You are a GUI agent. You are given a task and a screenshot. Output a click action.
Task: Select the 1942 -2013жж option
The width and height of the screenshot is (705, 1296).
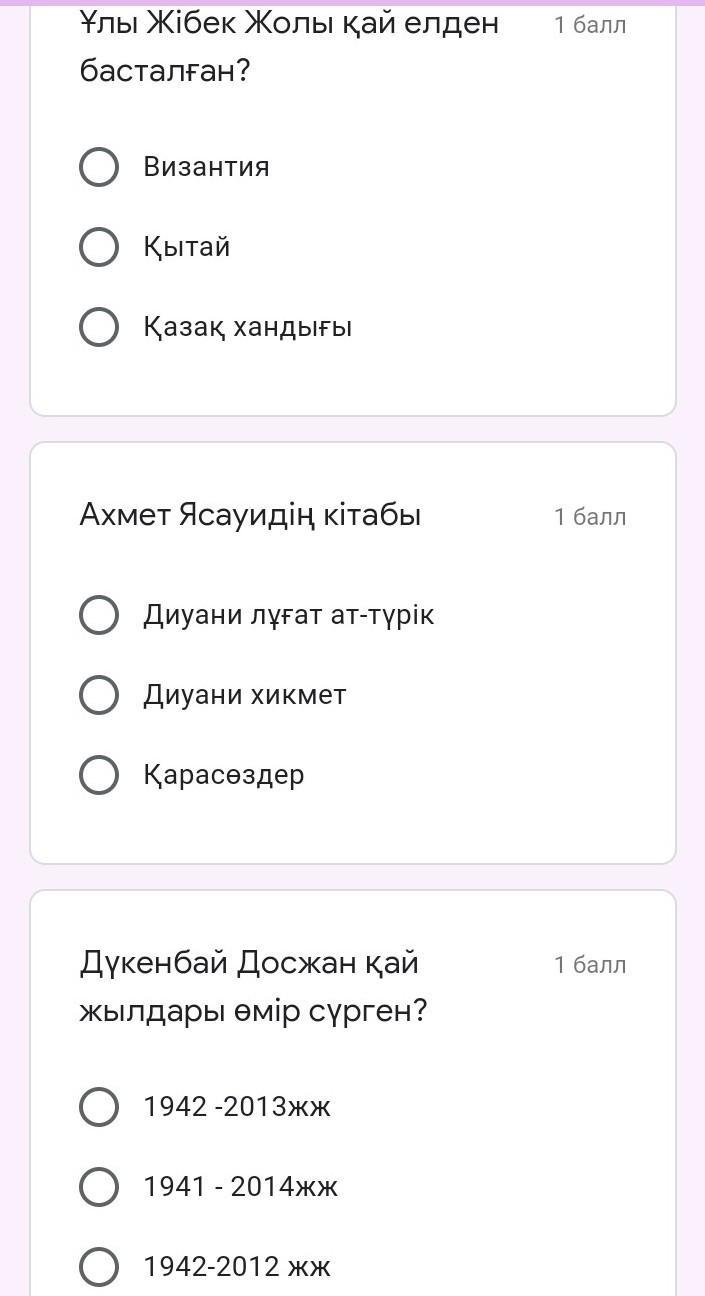[x=99, y=1107]
